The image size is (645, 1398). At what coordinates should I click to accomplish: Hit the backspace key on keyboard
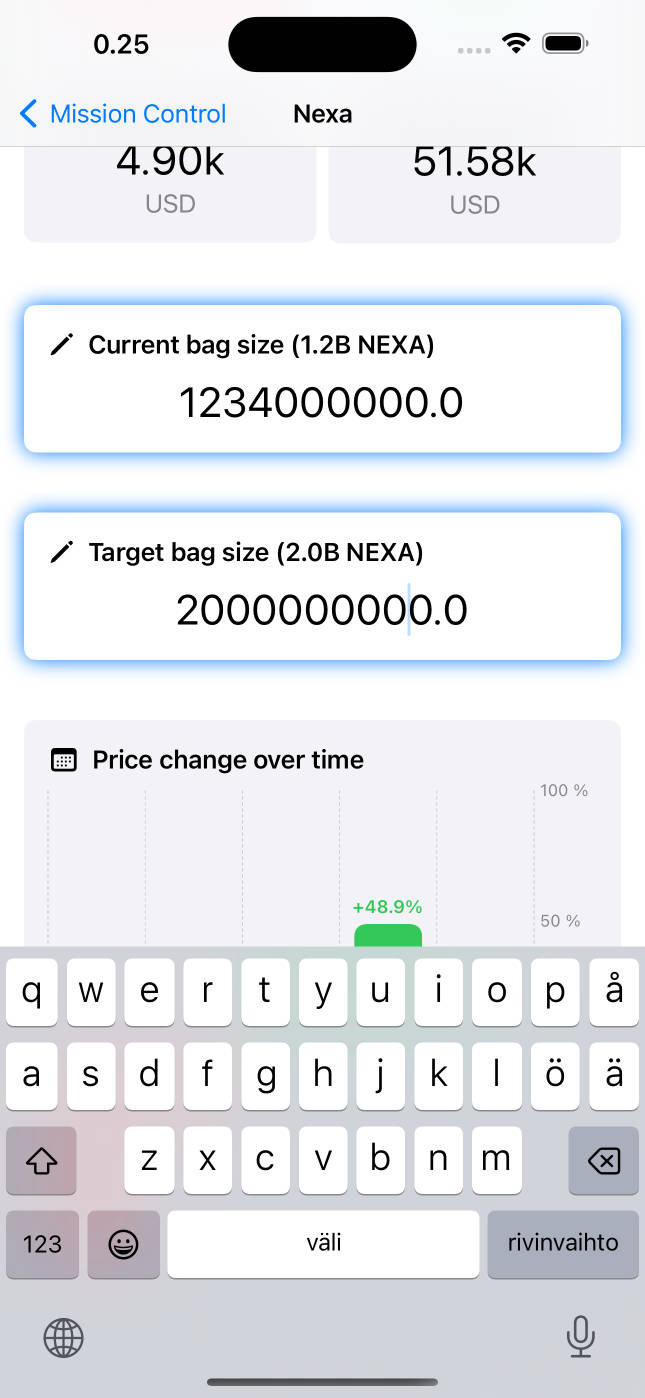tap(603, 1160)
